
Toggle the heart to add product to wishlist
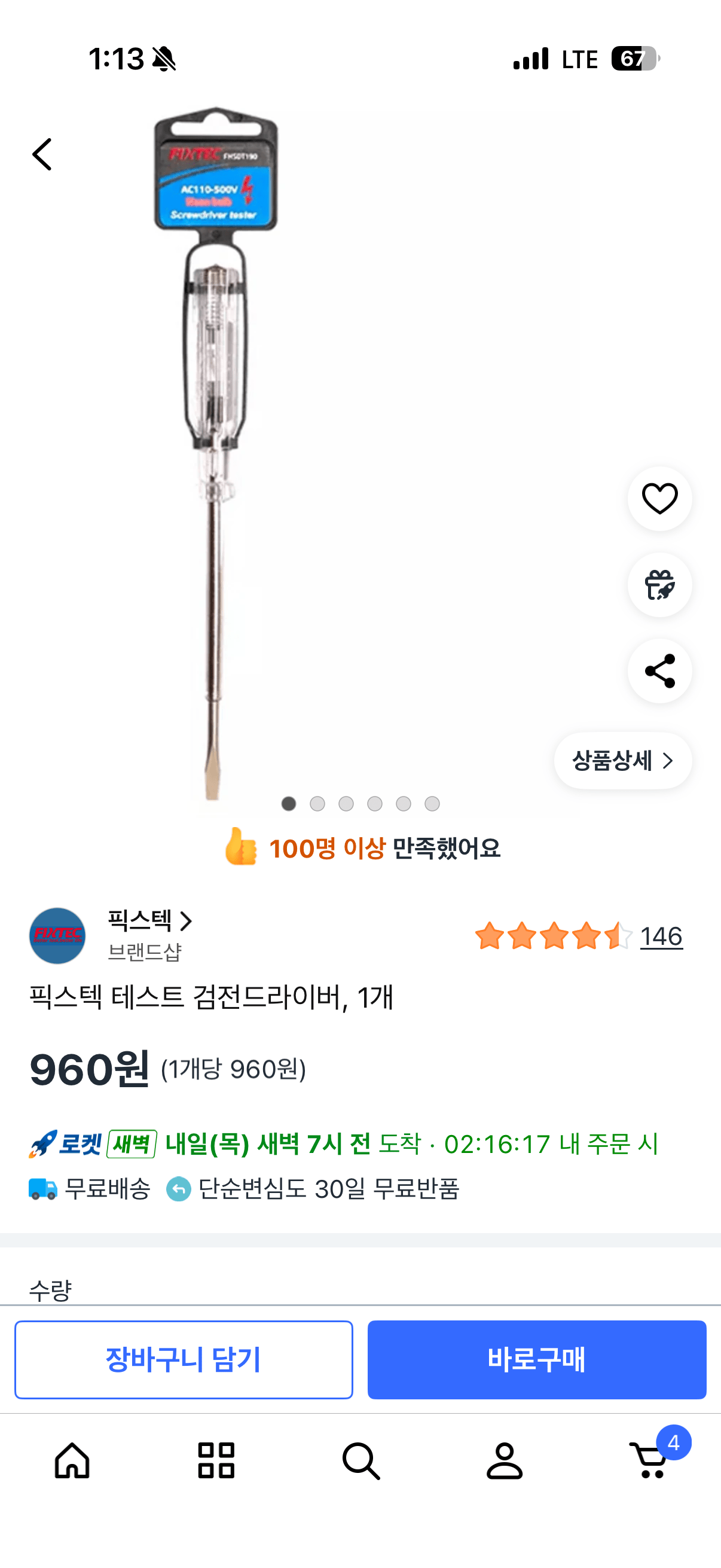pos(659,498)
